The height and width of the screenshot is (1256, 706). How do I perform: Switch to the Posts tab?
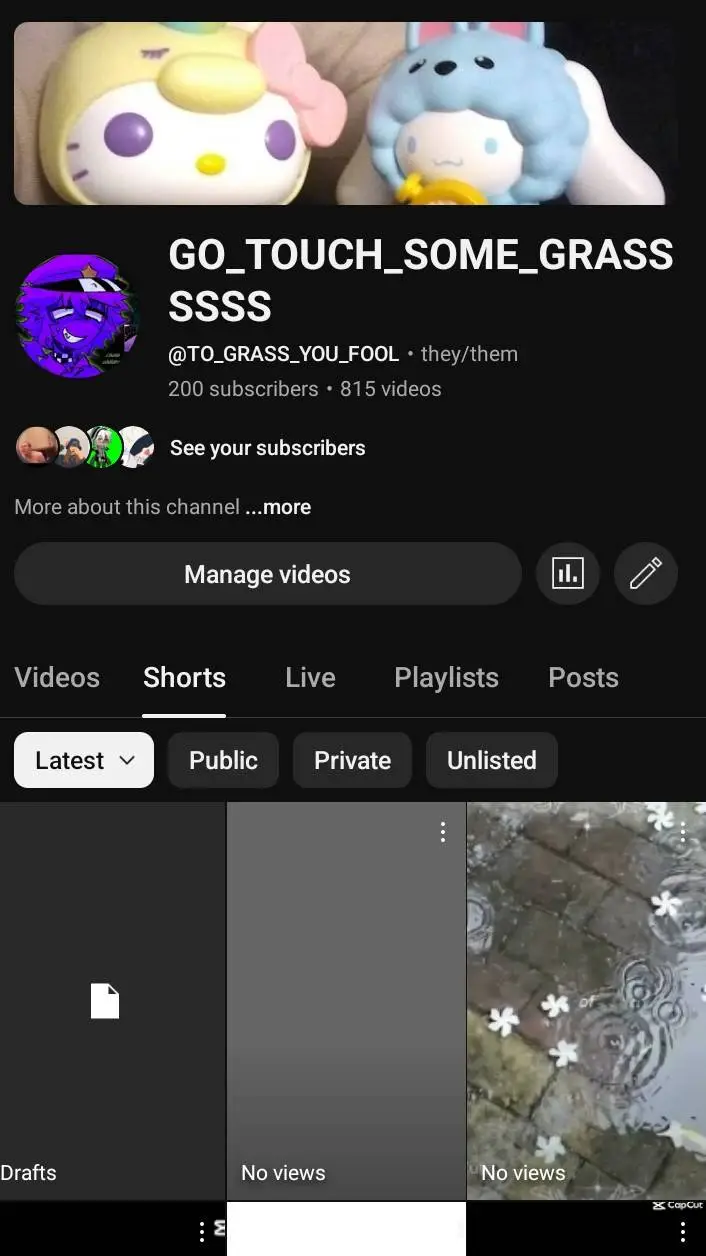[583, 678]
